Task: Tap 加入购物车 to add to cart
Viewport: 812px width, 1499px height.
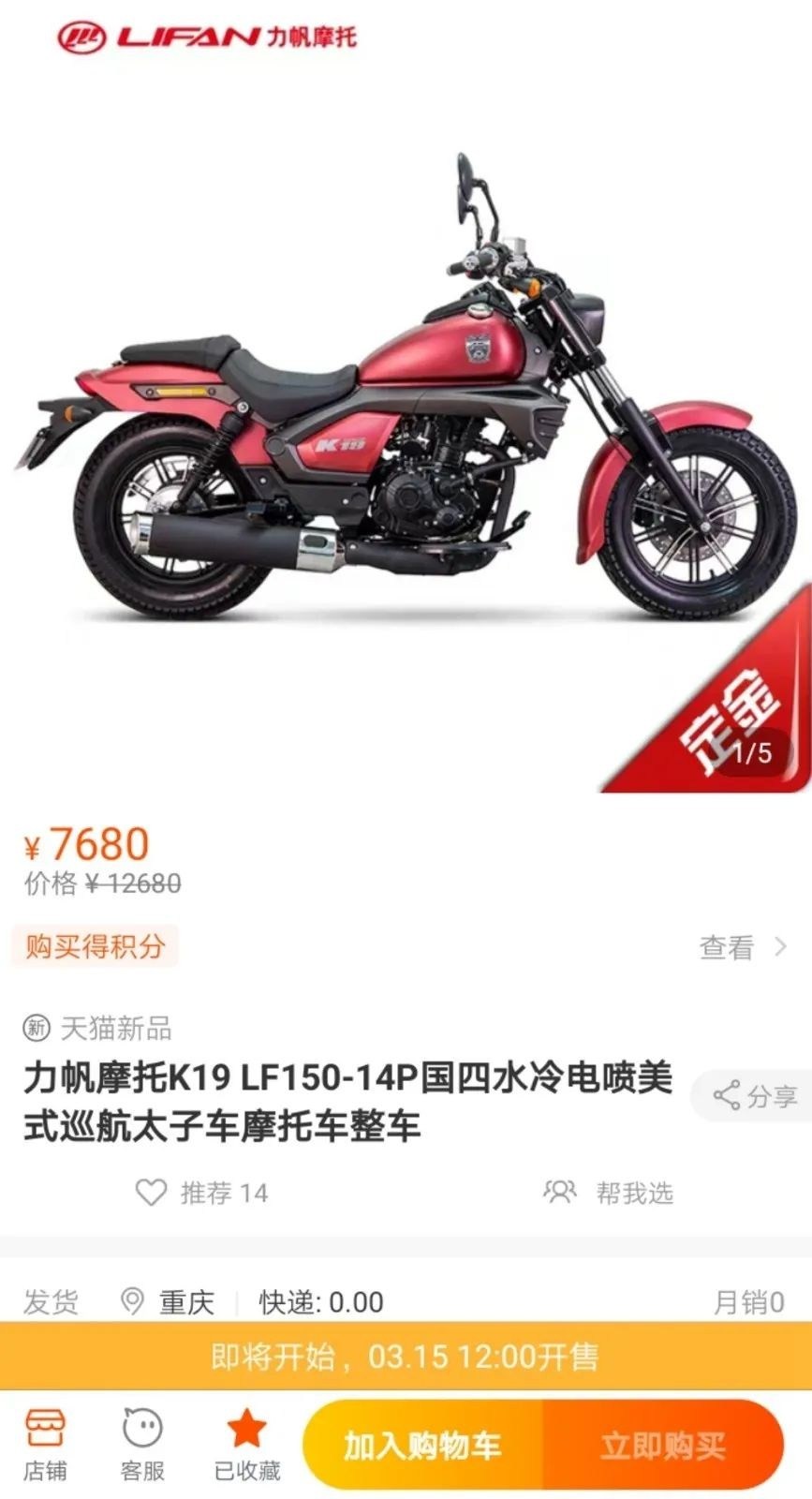Action: [422, 1445]
